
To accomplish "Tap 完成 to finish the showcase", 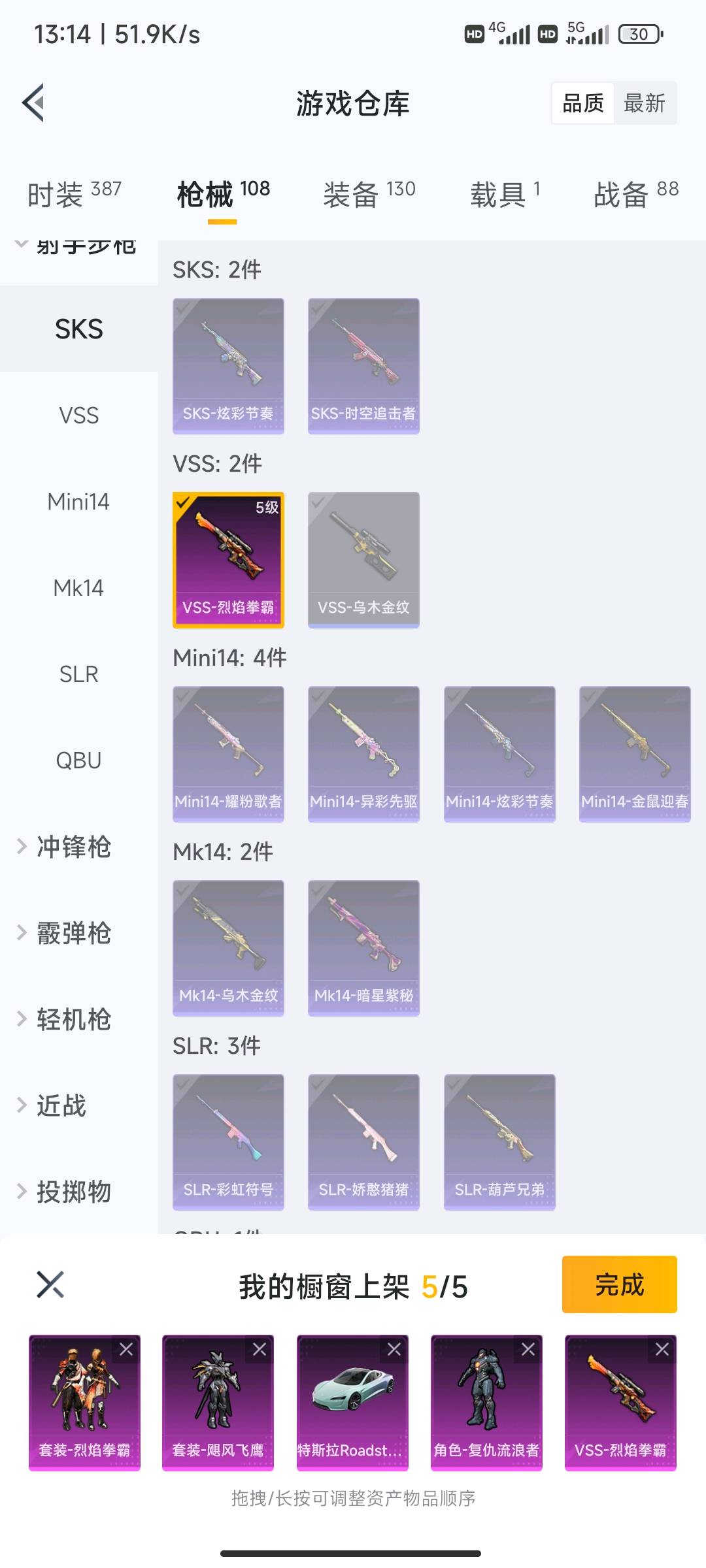I will tap(619, 1284).
